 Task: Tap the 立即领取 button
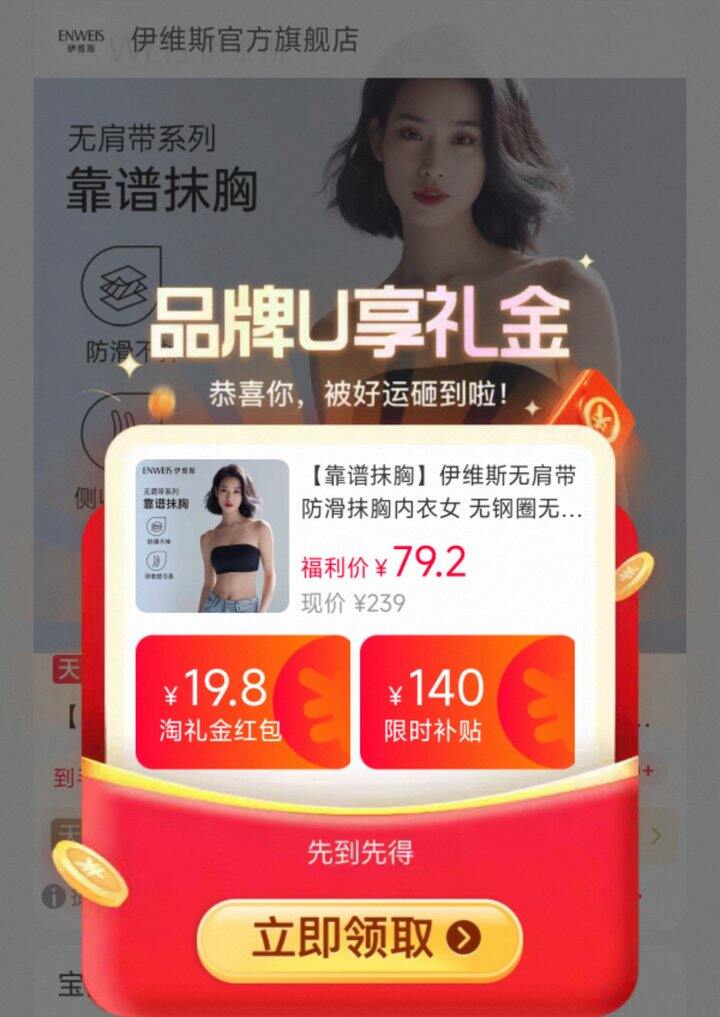click(359, 940)
